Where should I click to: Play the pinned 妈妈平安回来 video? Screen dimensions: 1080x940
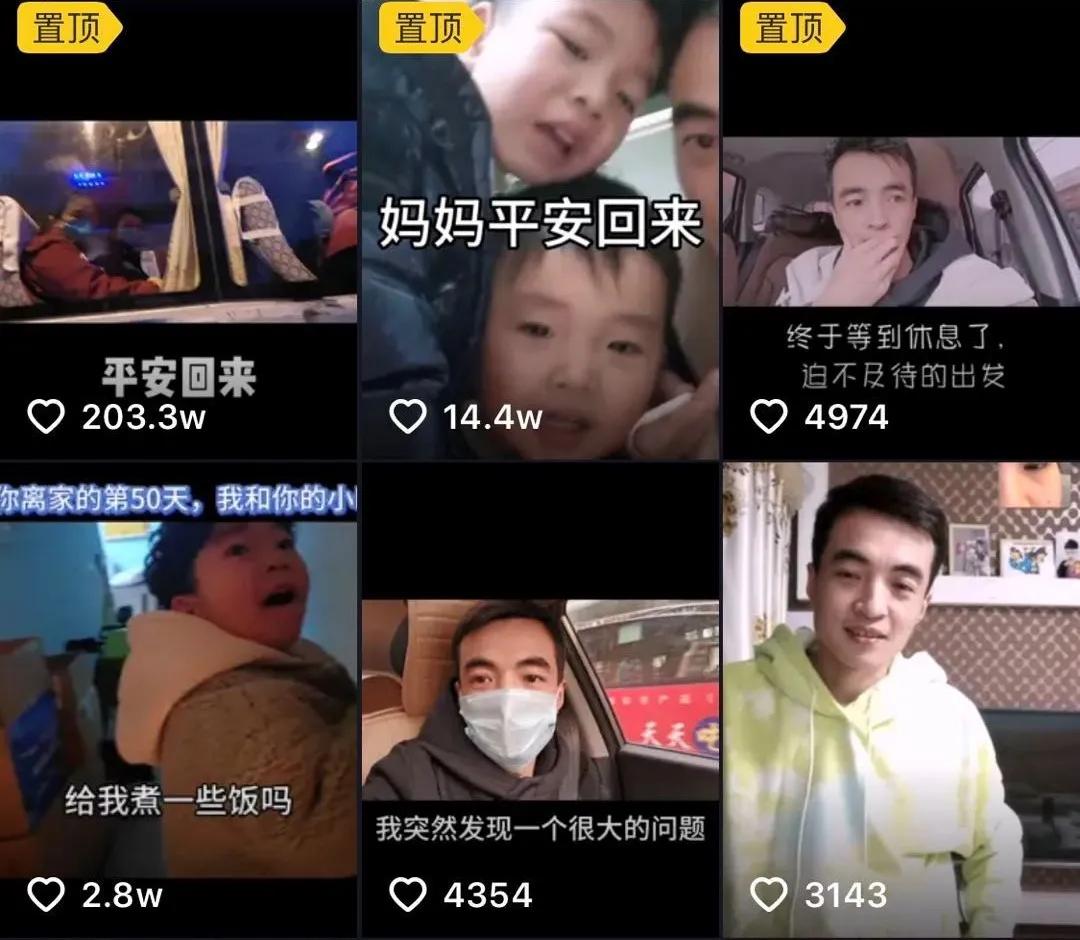541,229
